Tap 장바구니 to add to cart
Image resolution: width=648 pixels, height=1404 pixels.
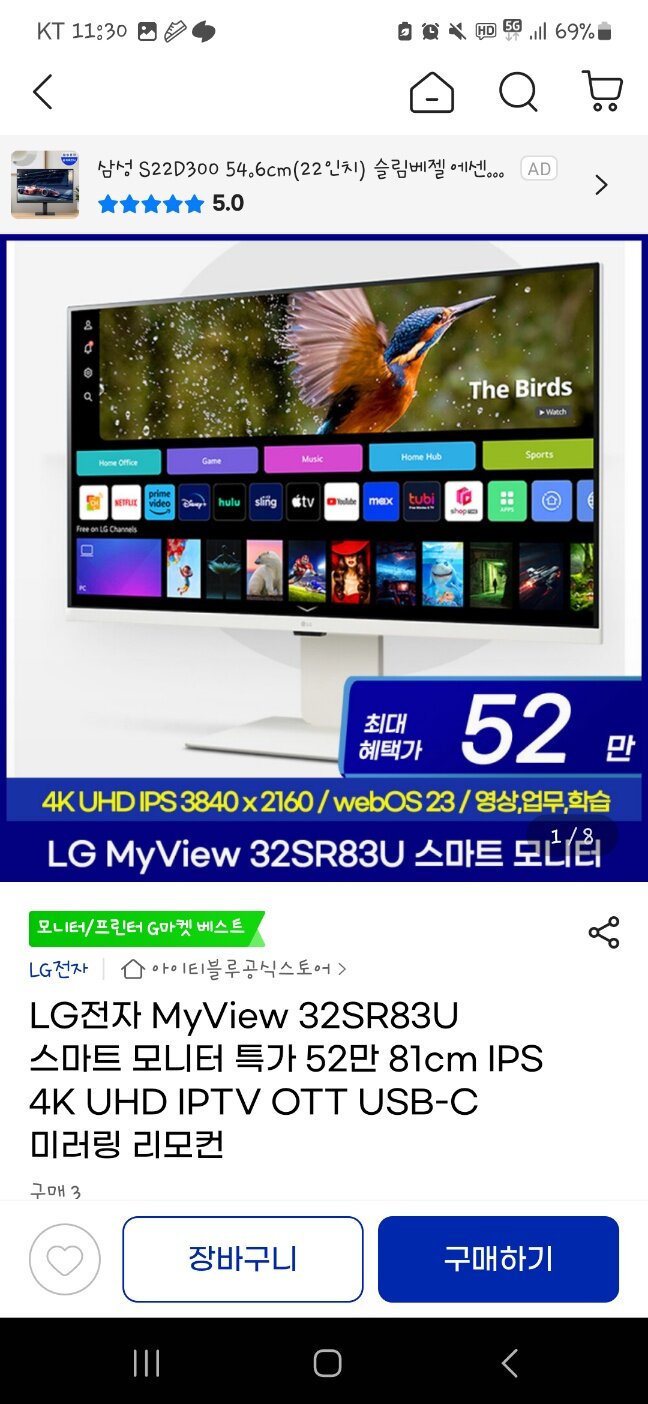click(242, 1259)
